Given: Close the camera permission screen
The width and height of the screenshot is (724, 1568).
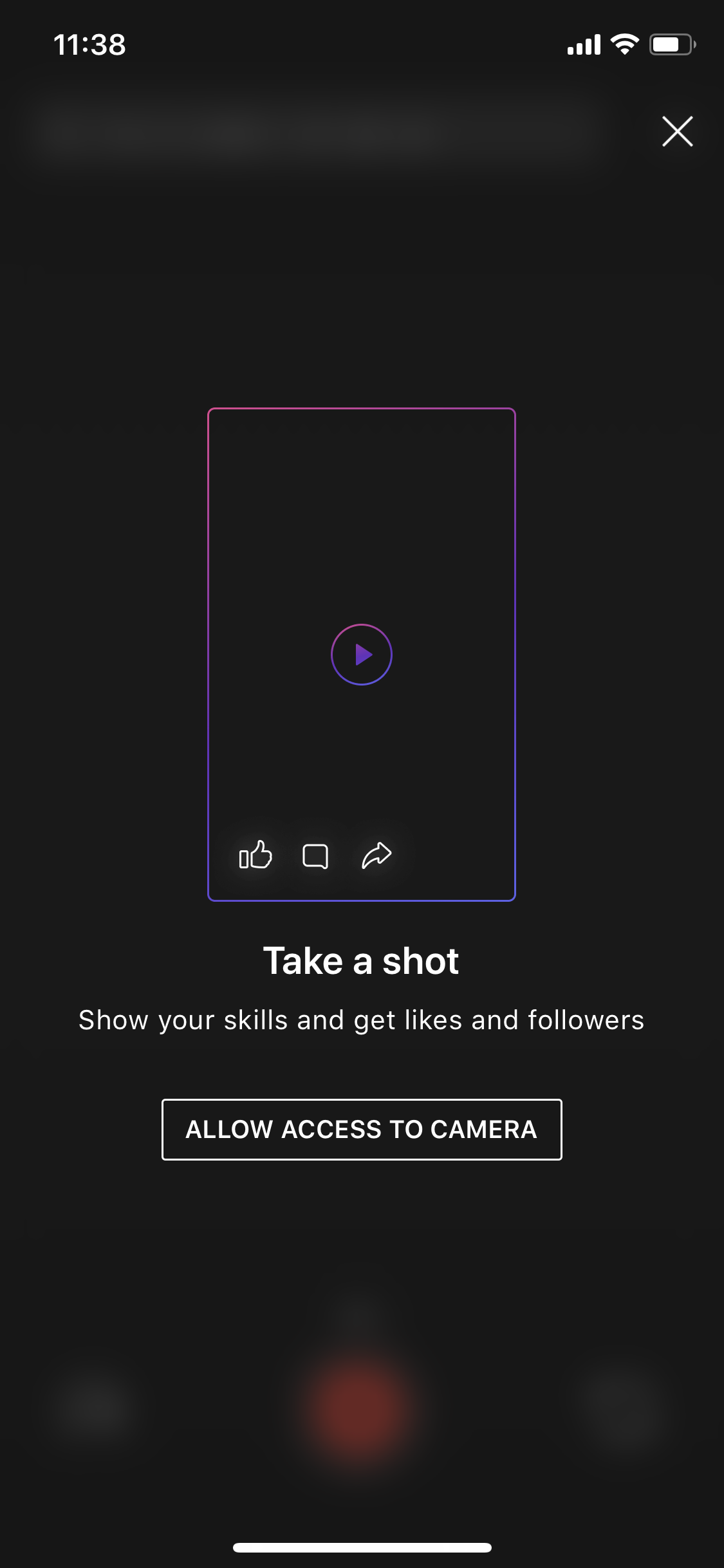Looking at the screenshot, I should click(677, 131).
